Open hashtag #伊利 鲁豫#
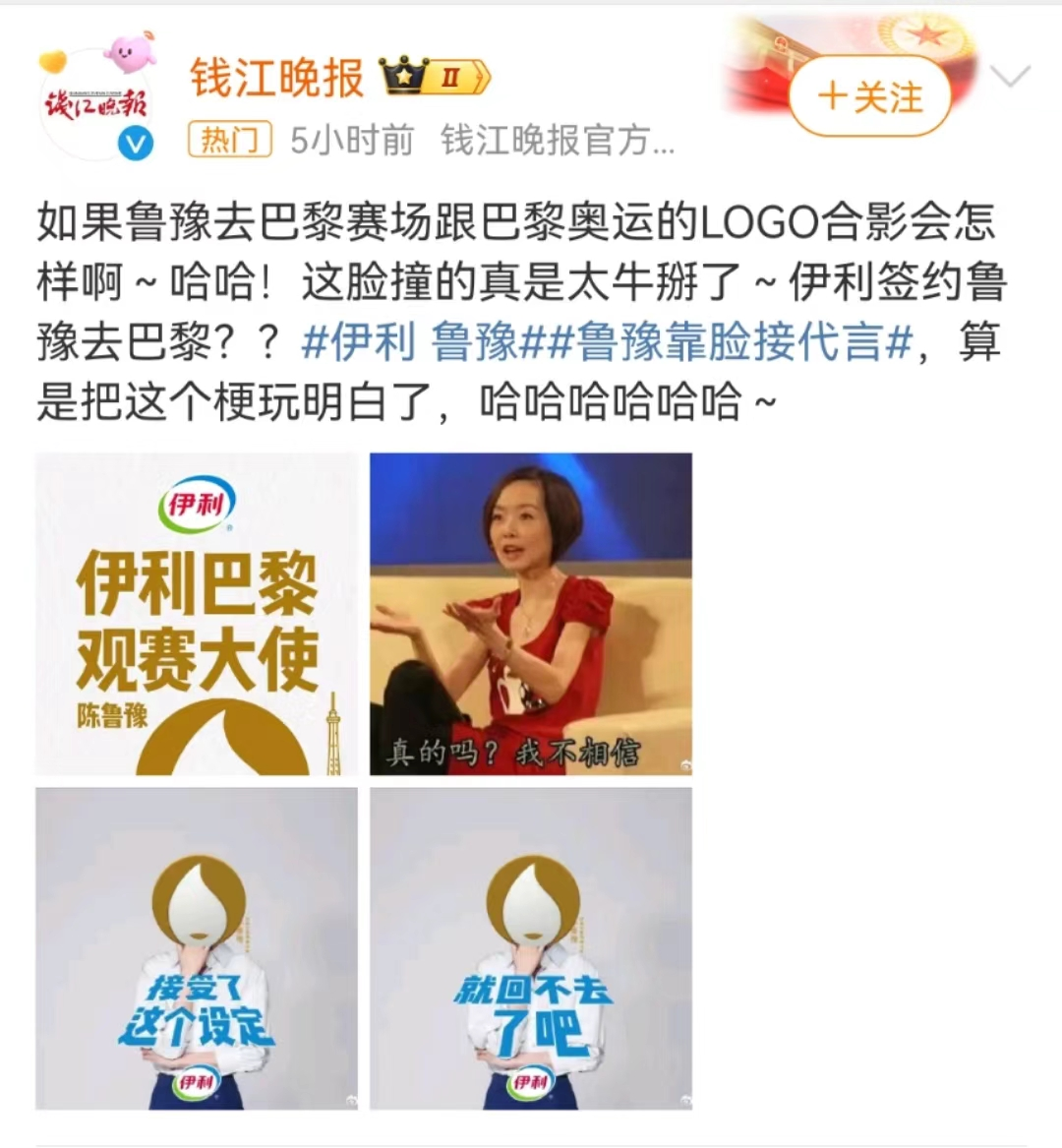This screenshot has height=1148, width=1062. [409, 343]
